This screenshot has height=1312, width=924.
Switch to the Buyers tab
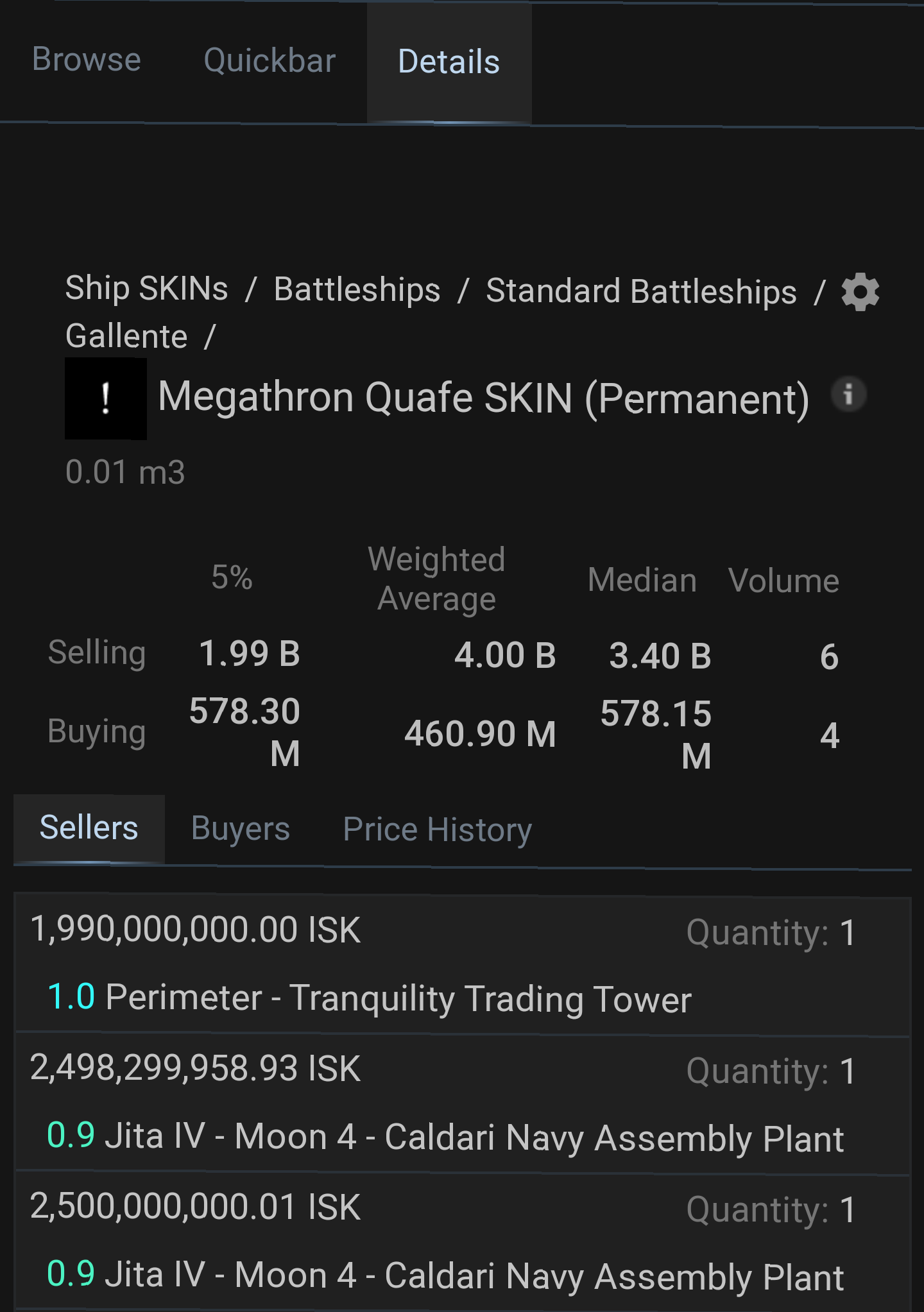tap(241, 828)
